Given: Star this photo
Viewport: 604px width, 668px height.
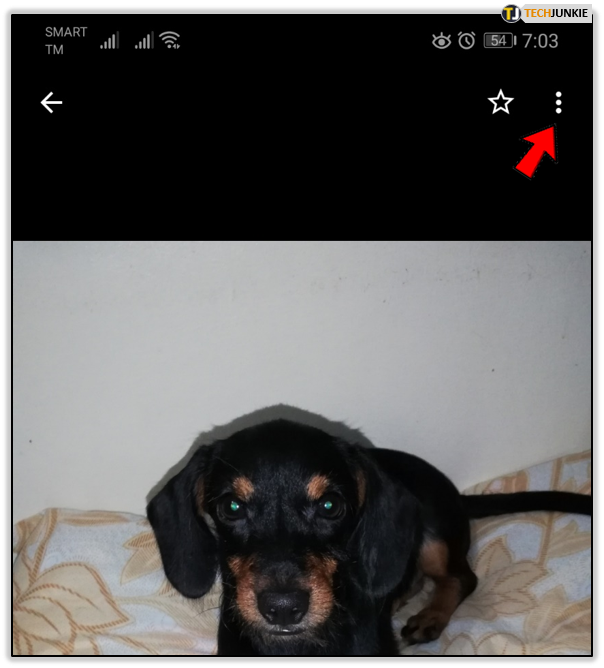Looking at the screenshot, I should click(500, 102).
